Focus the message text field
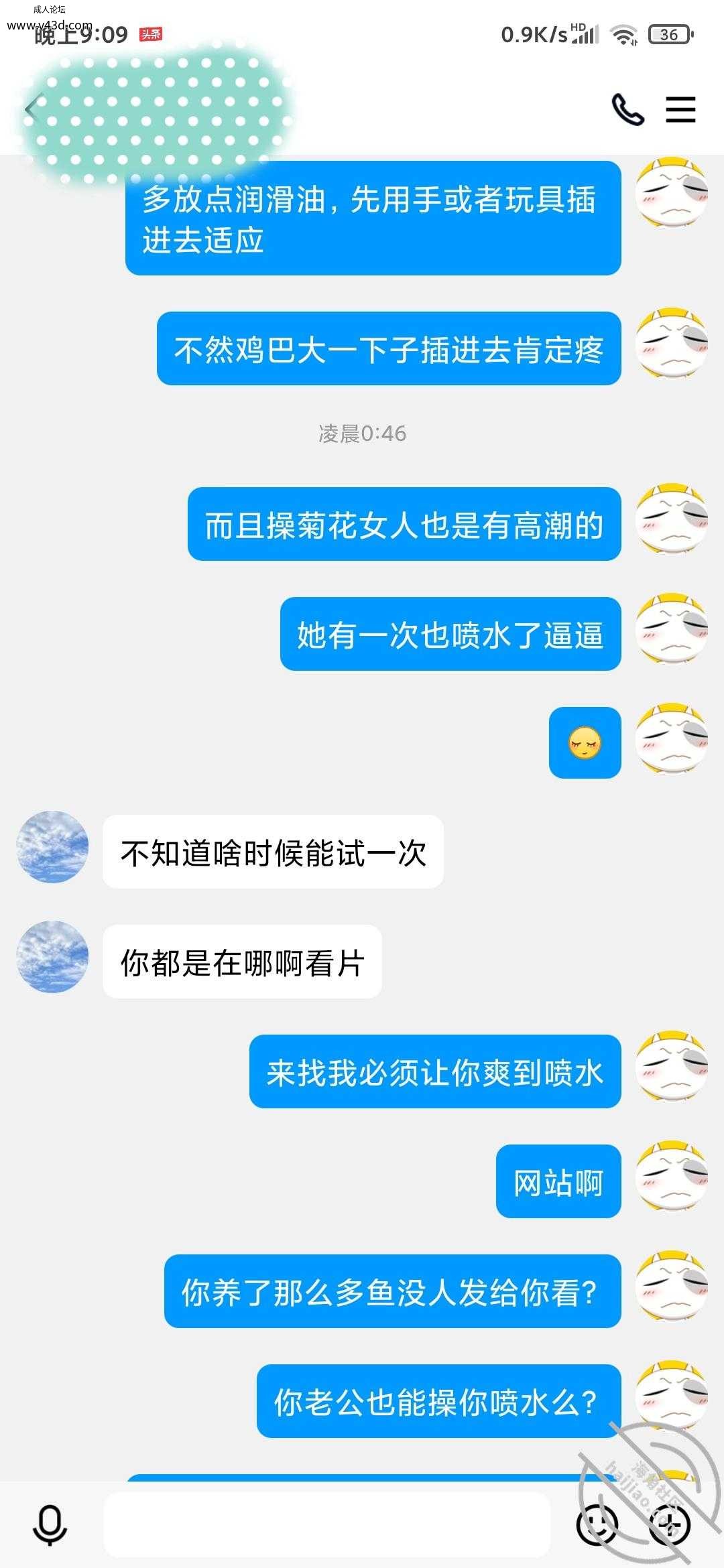Image resolution: width=724 pixels, height=1568 pixels. coord(326,1524)
